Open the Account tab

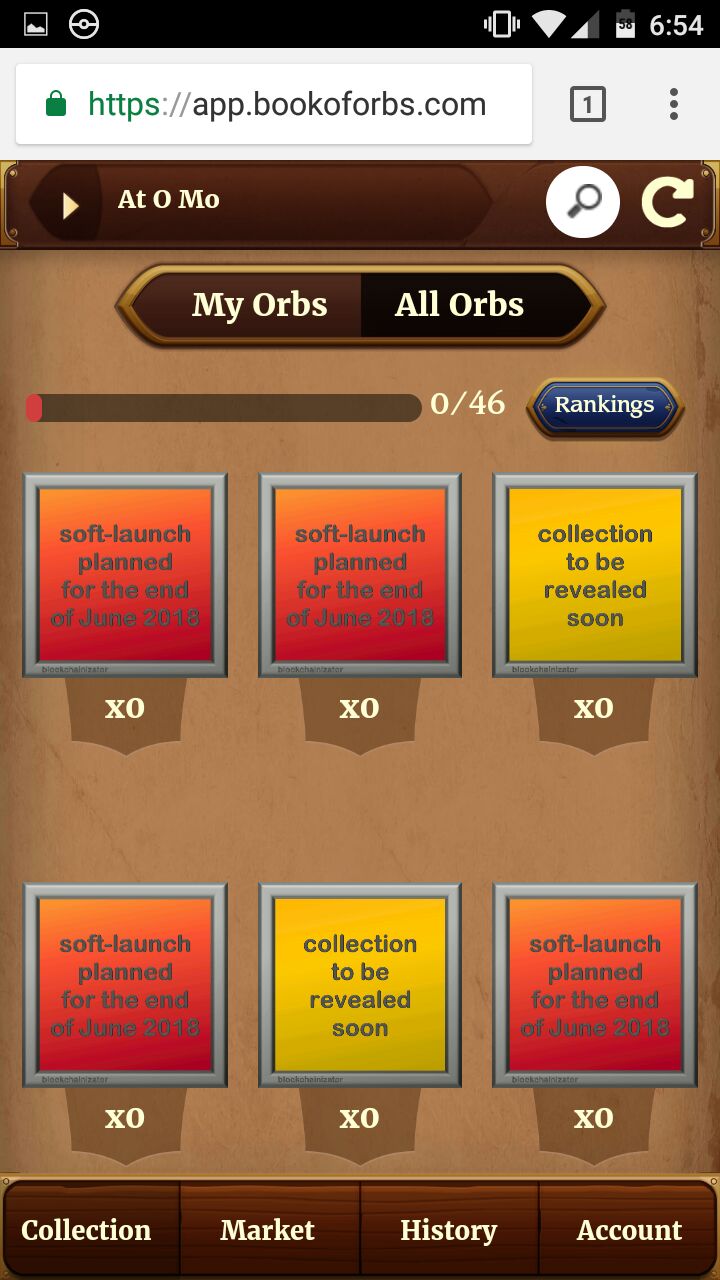629,1230
